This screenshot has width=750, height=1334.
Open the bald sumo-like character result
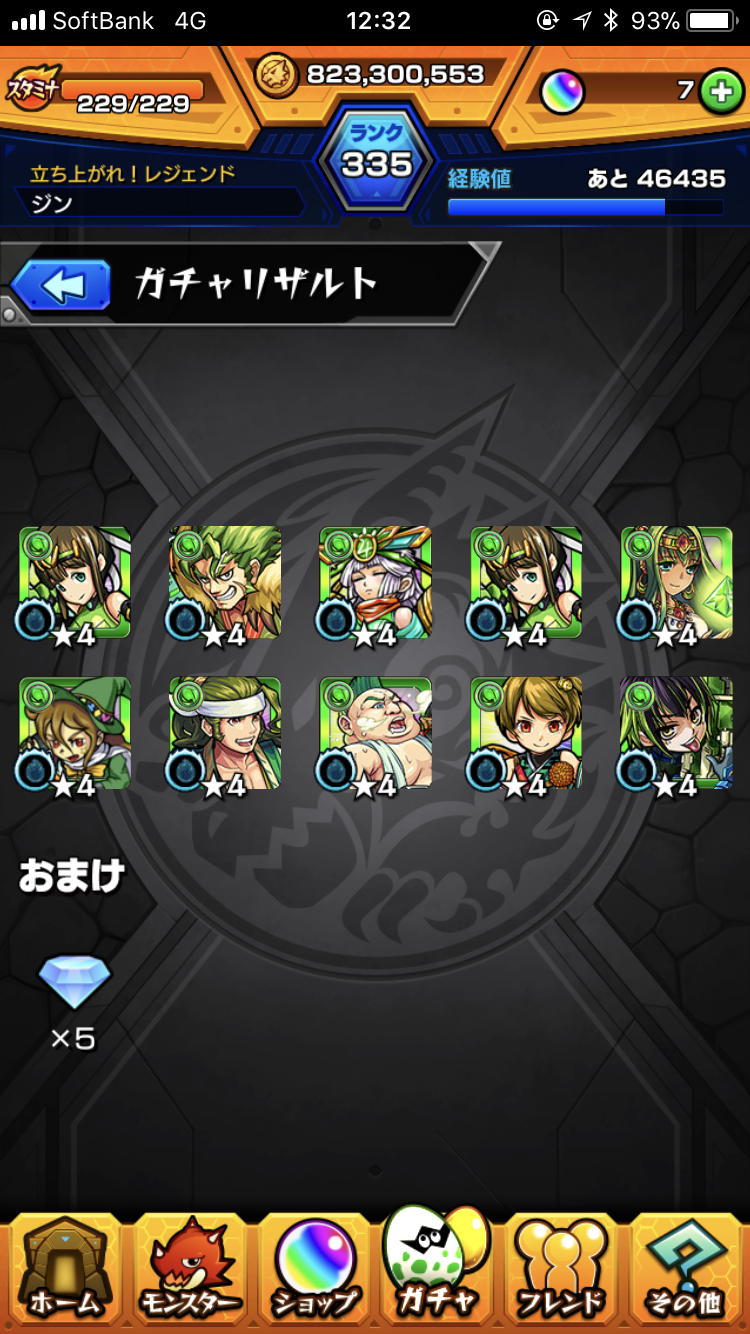click(x=375, y=733)
